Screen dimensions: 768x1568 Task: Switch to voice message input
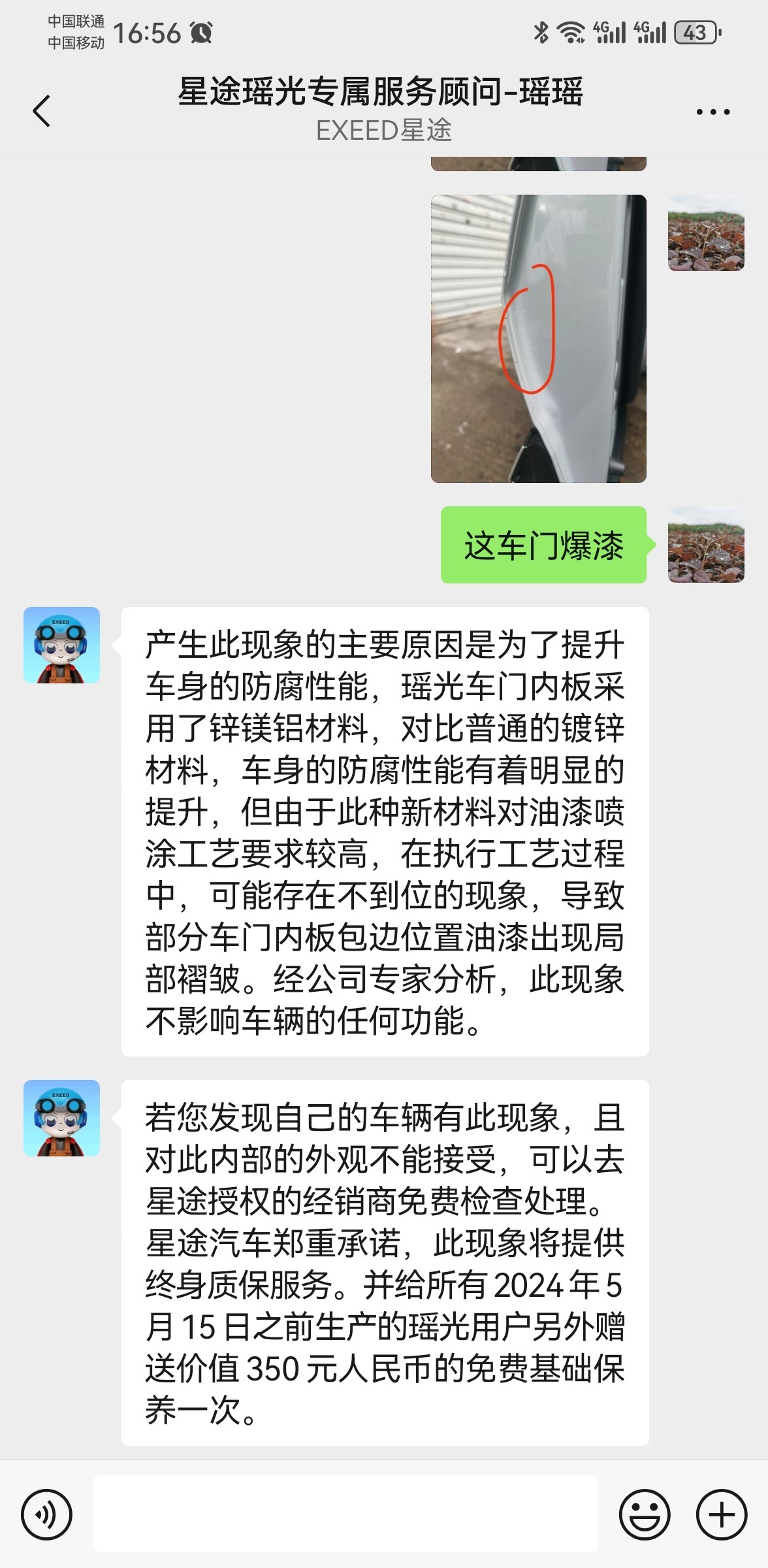click(x=46, y=1514)
